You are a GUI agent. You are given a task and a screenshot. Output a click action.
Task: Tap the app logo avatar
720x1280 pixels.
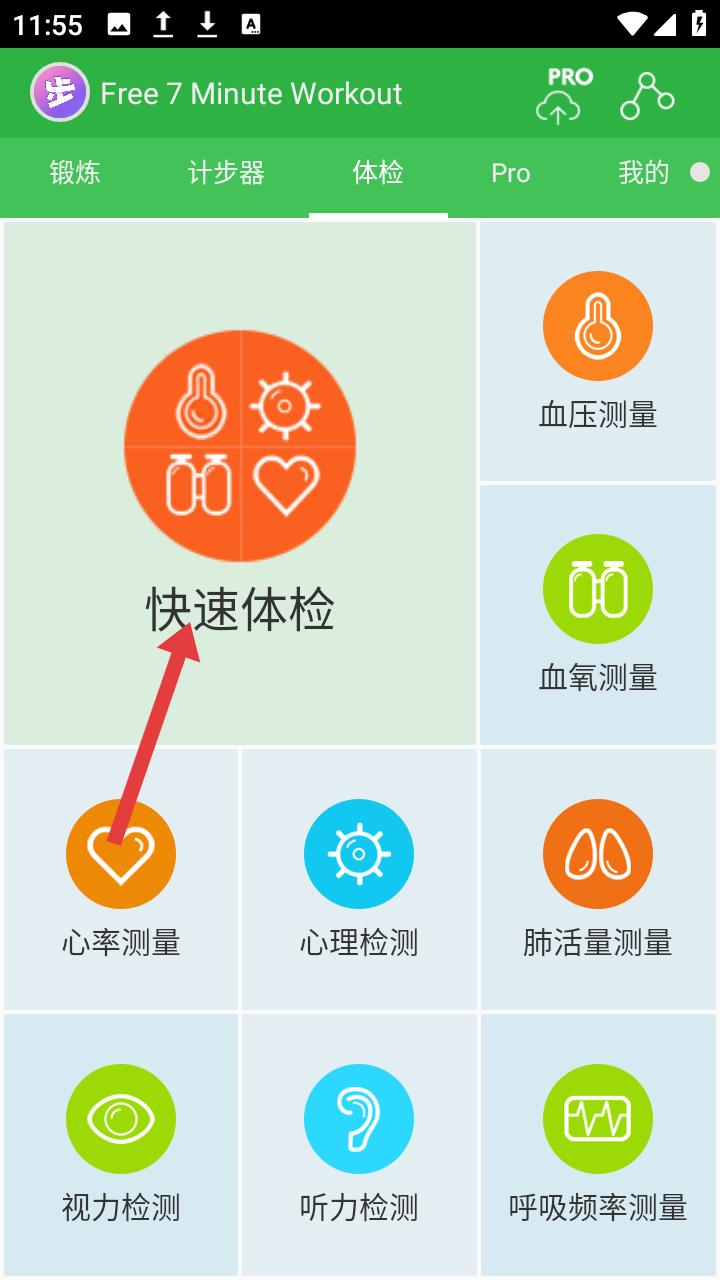(x=60, y=93)
